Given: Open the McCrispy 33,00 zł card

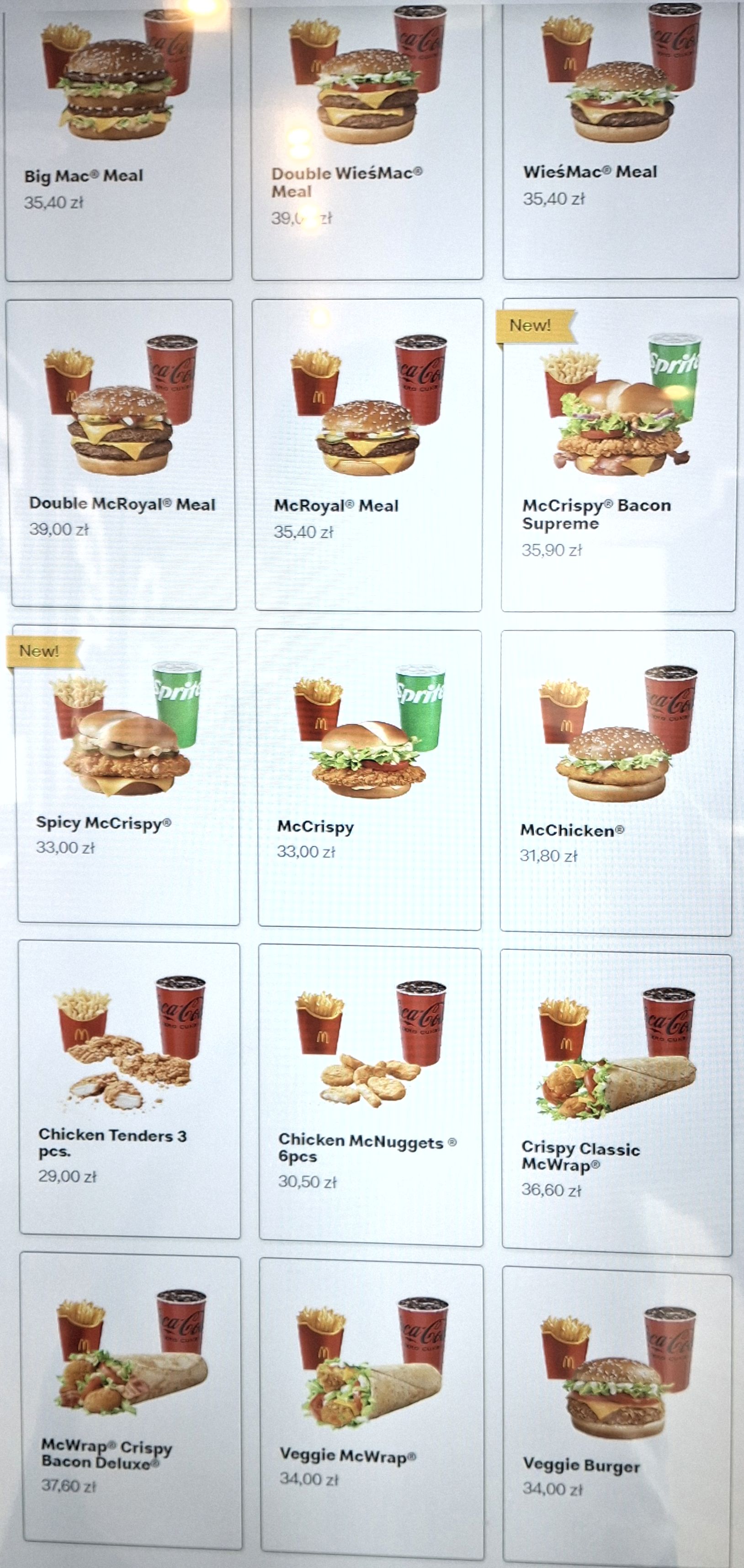Looking at the screenshot, I should (x=369, y=779).
